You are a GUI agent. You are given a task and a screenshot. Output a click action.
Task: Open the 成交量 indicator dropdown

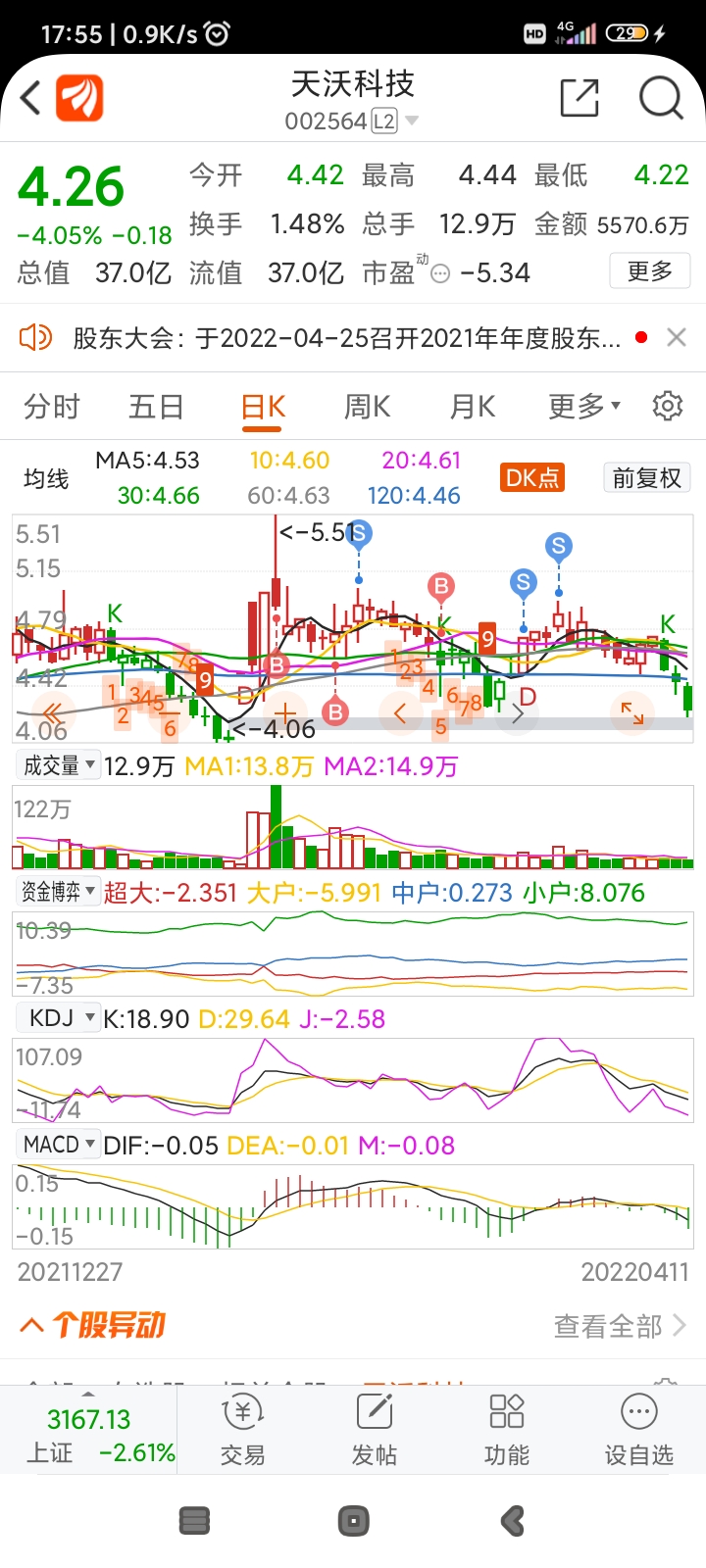click(x=59, y=765)
